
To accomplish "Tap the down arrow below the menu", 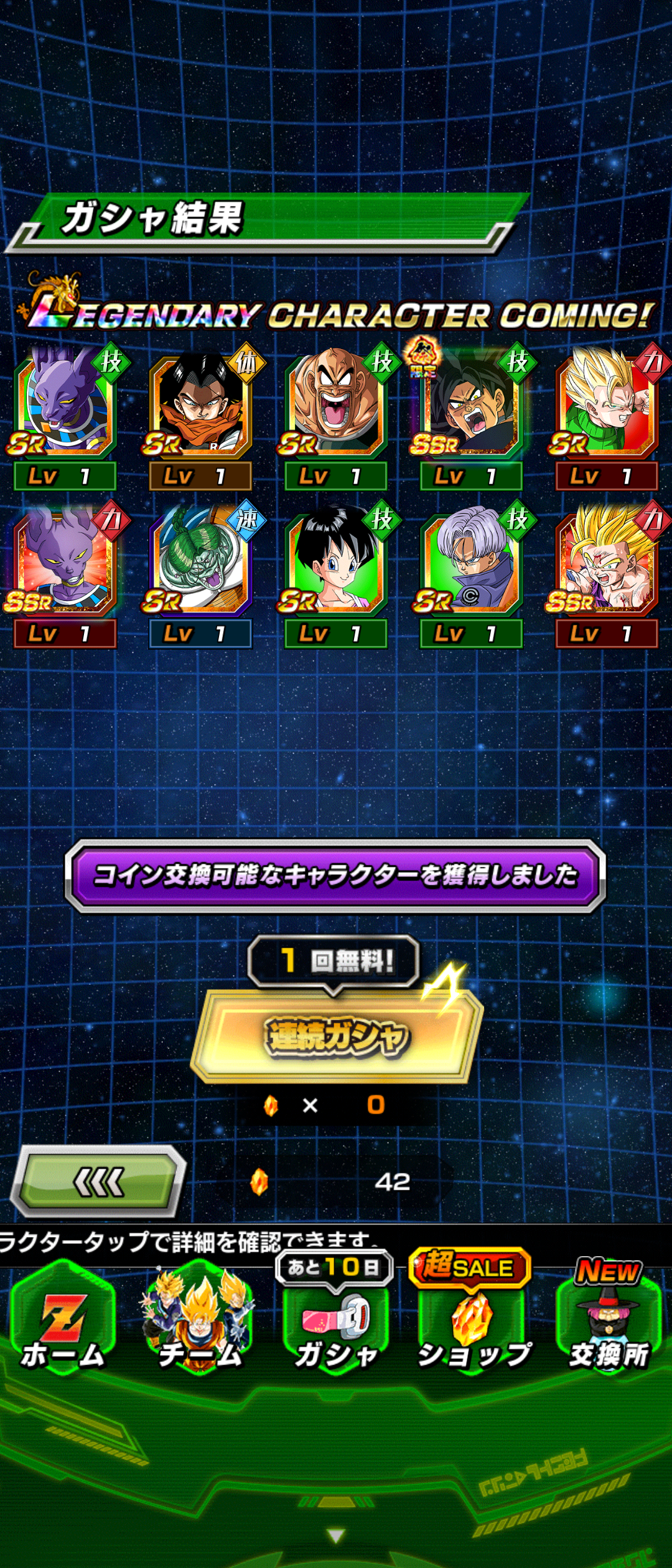I will 336,1535.
